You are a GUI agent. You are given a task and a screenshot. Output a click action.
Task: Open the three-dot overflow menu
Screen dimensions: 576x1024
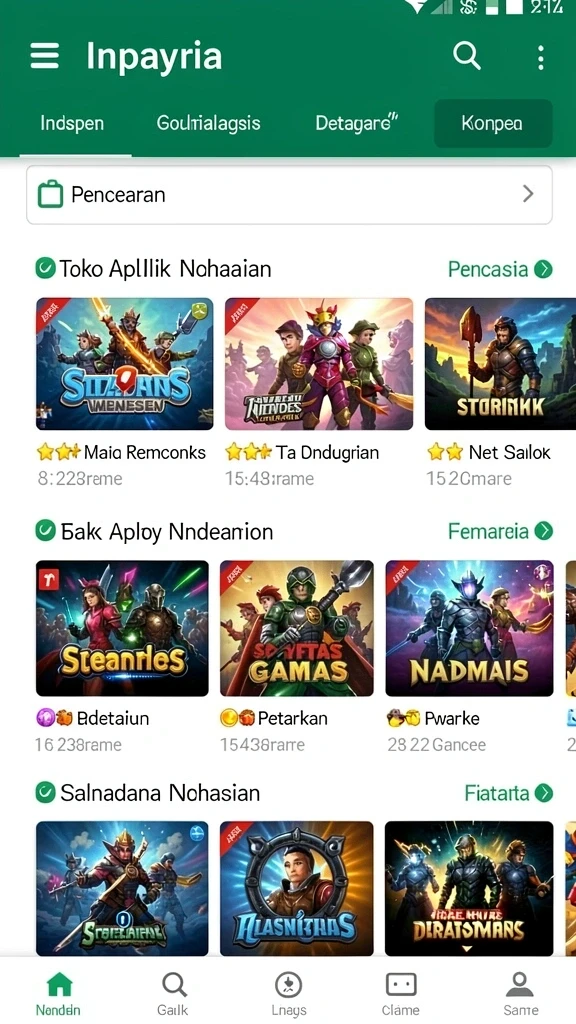[x=540, y=57]
